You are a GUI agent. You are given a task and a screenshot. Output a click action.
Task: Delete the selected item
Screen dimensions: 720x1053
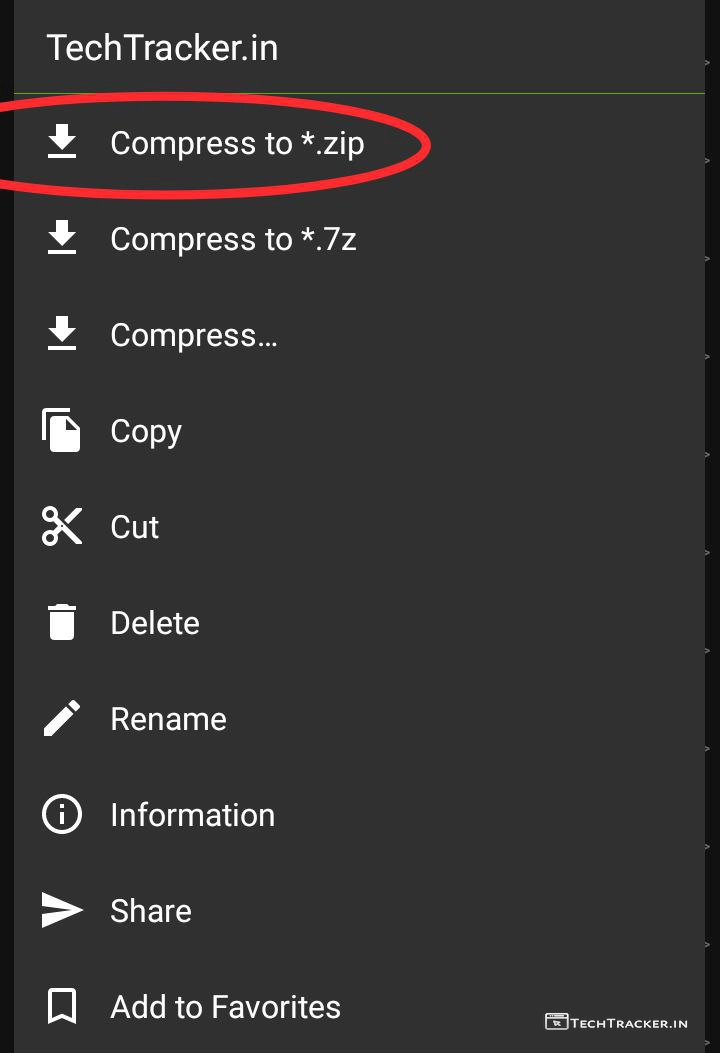point(154,623)
